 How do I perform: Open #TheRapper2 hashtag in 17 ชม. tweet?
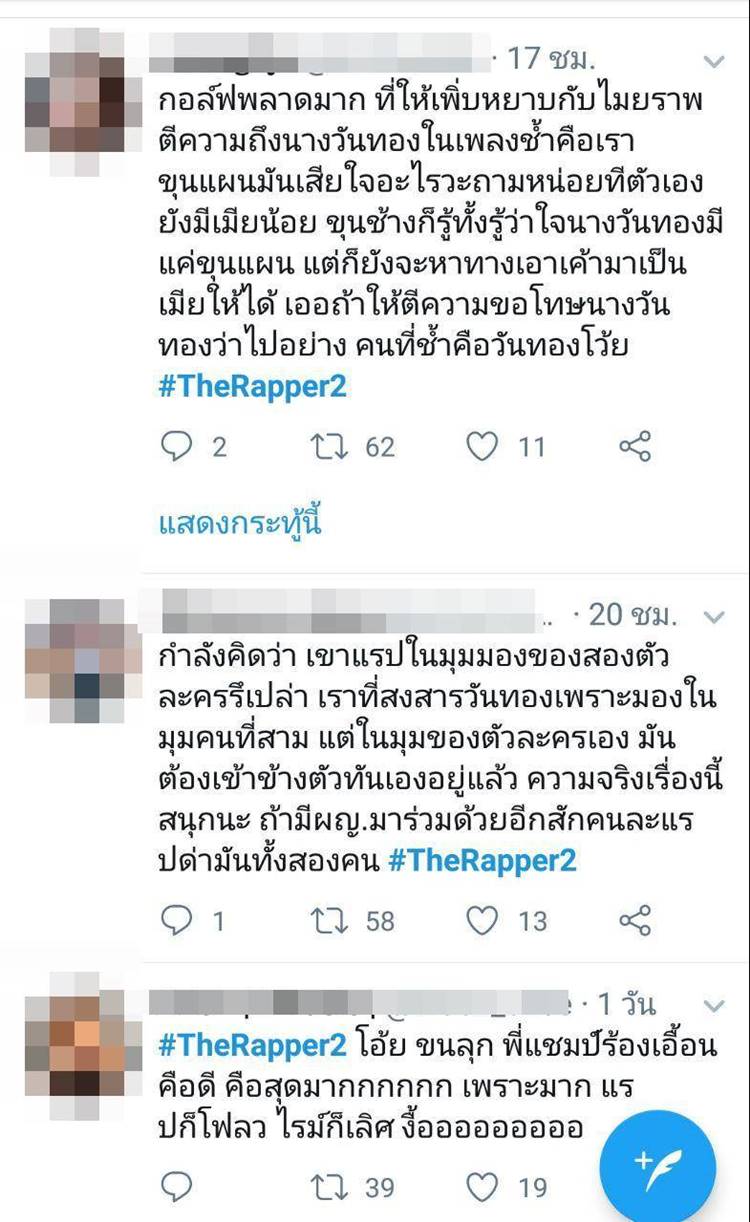pyautogui.click(x=253, y=387)
